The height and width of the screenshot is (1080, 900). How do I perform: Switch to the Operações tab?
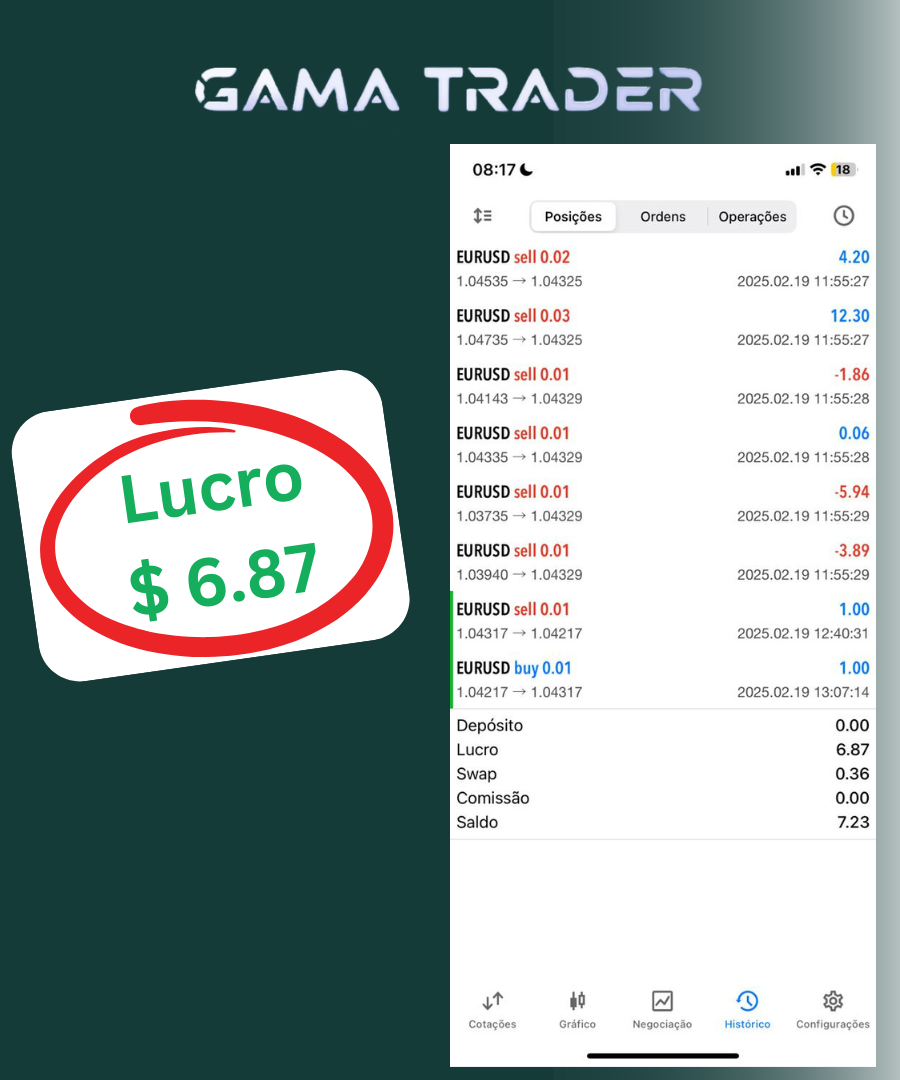pyautogui.click(x=752, y=216)
